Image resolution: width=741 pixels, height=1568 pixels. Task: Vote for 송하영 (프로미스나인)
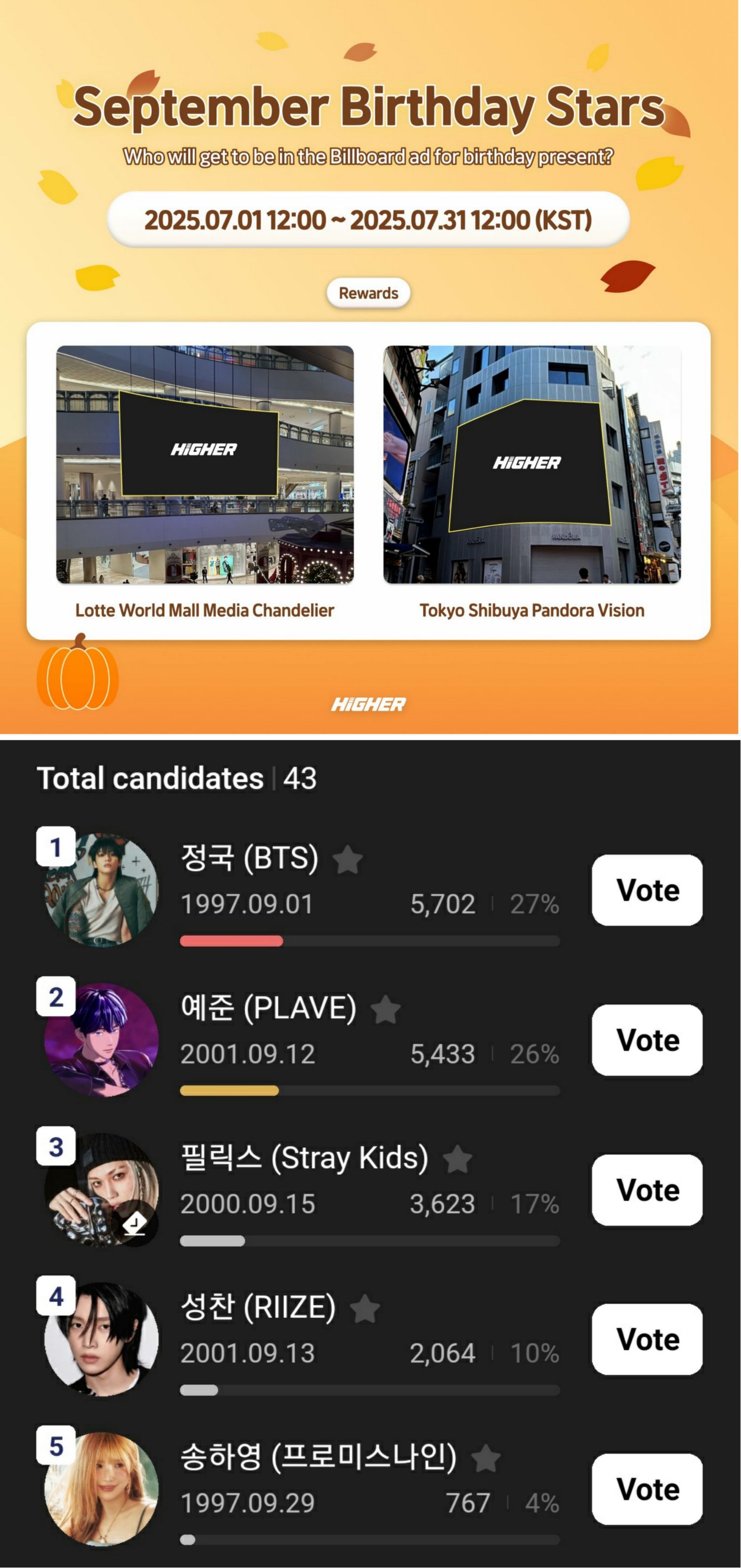click(x=647, y=1489)
